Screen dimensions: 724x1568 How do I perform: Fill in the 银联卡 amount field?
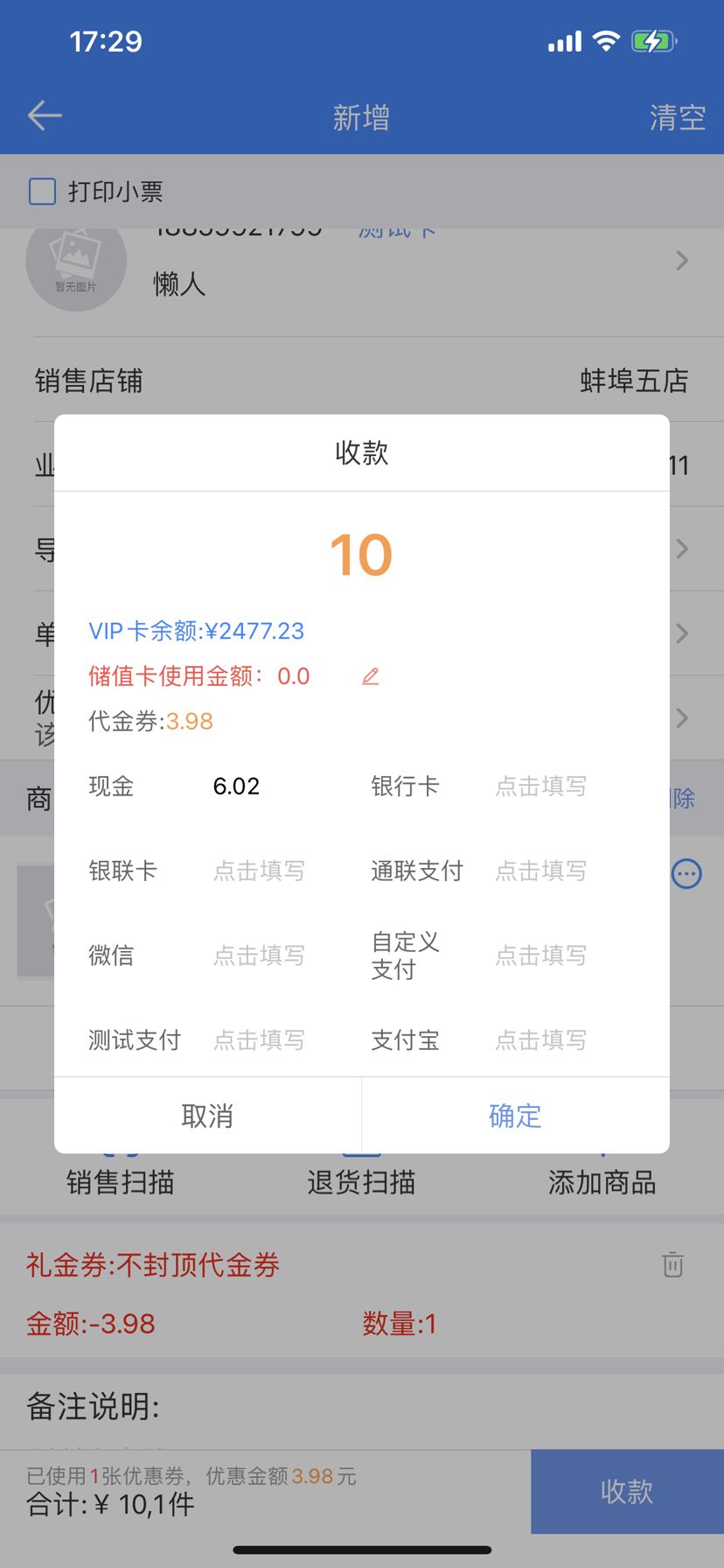point(259,871)
